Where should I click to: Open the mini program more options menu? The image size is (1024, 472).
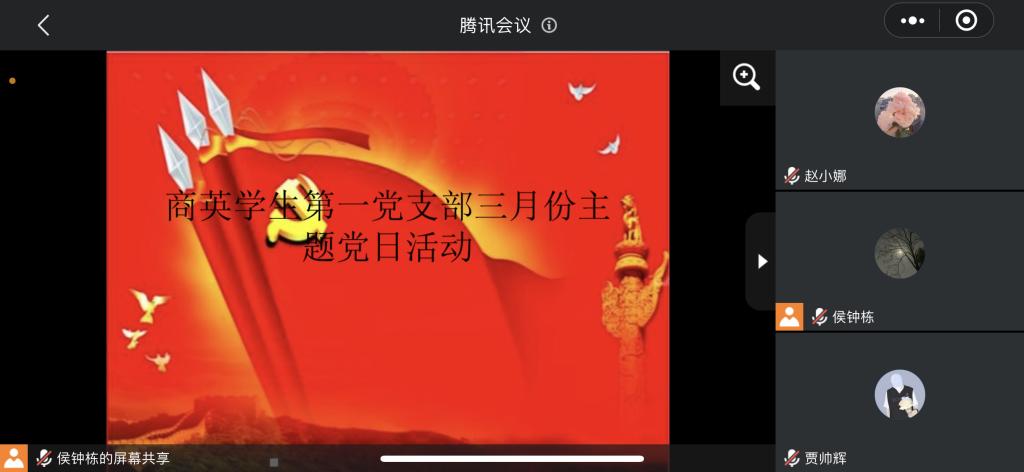pos(912,21)
